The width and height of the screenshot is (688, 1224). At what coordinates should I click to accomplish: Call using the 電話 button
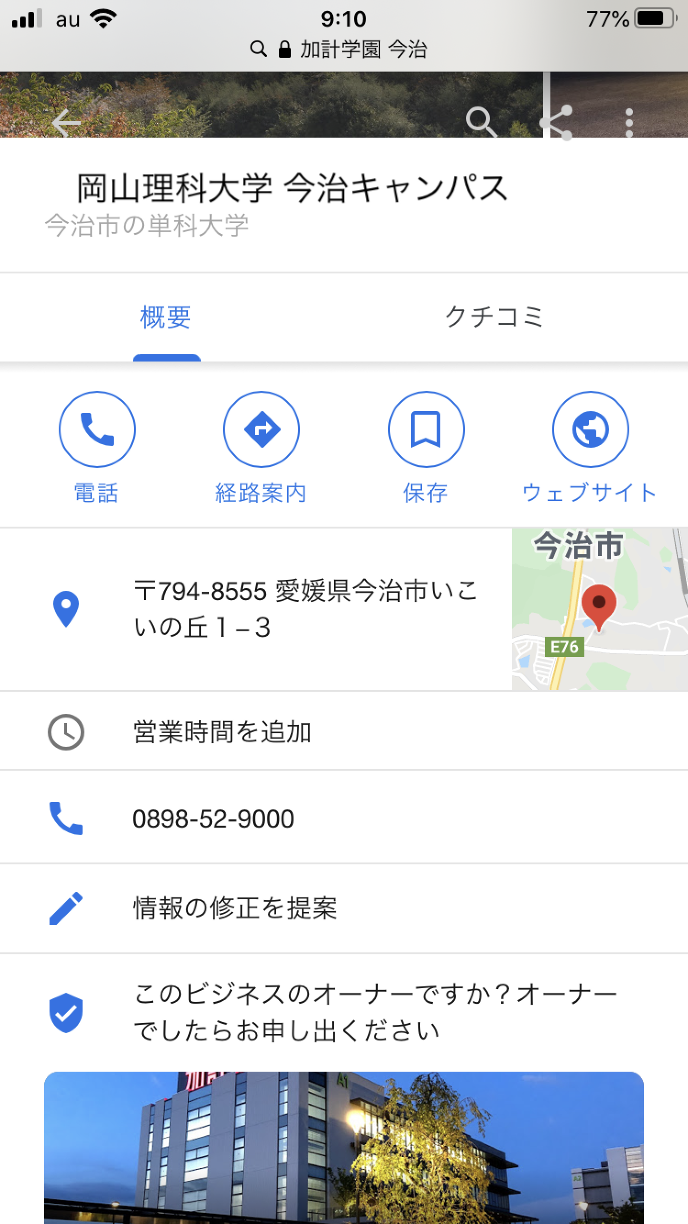[x=97, y=446]
